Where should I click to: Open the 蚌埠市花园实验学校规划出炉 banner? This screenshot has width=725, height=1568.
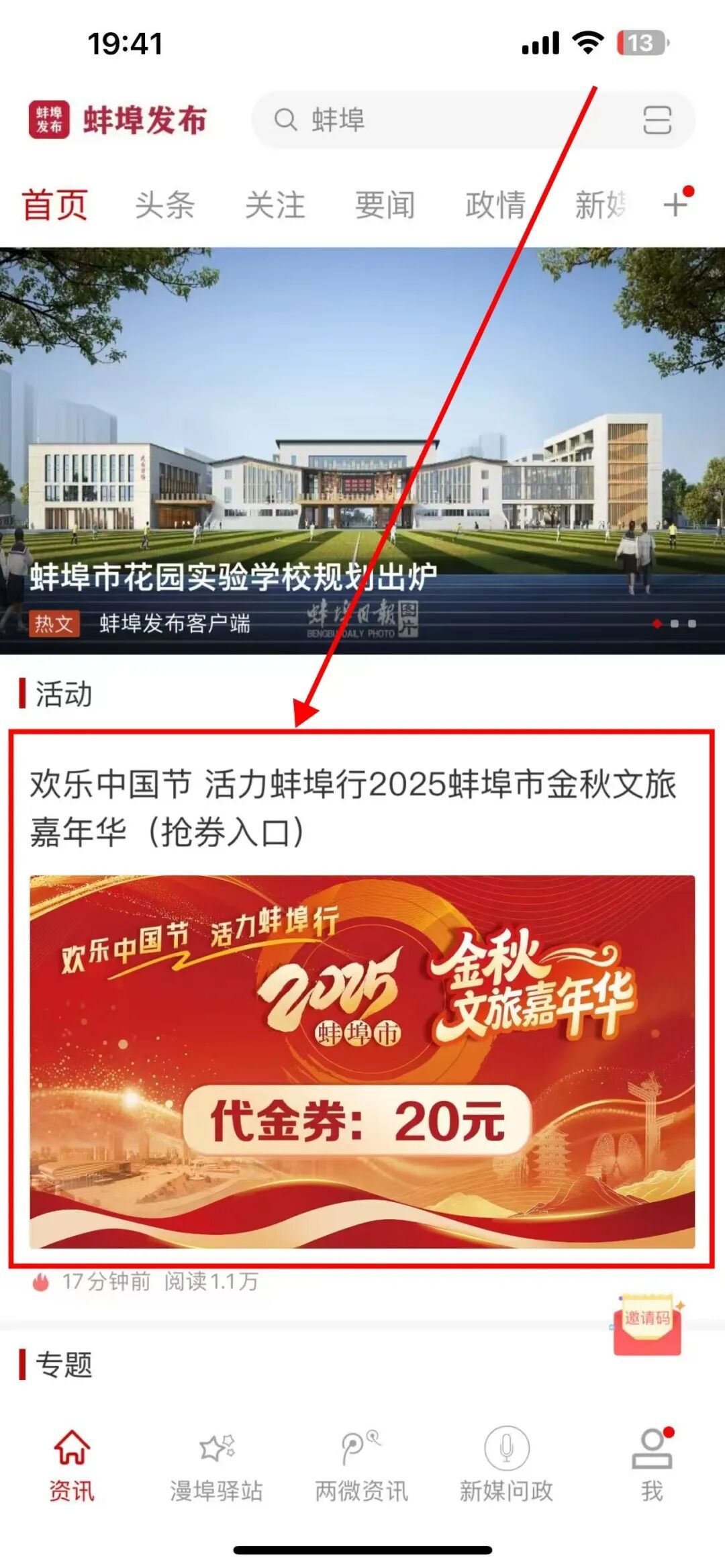[x=362, y=450]
